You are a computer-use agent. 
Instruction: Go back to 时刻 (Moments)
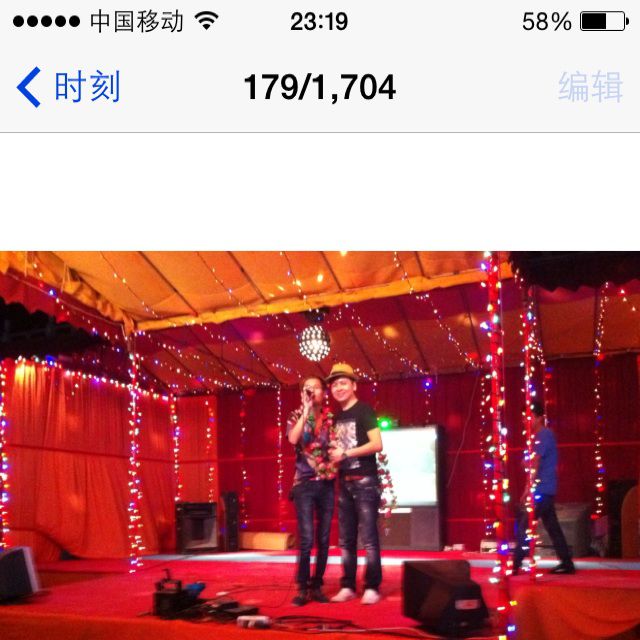[x=68, y=88]
